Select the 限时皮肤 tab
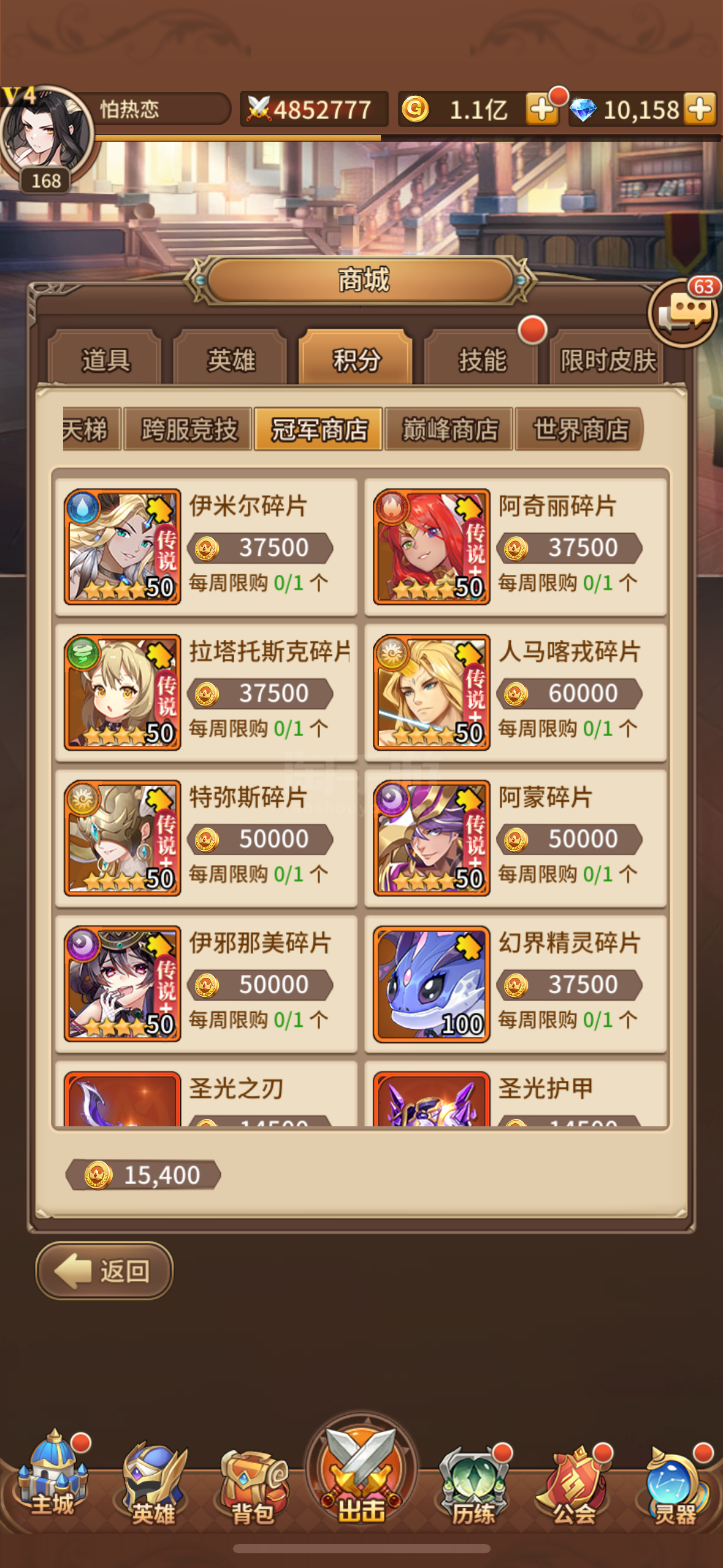723x1568 pixels. click(608, 359)
